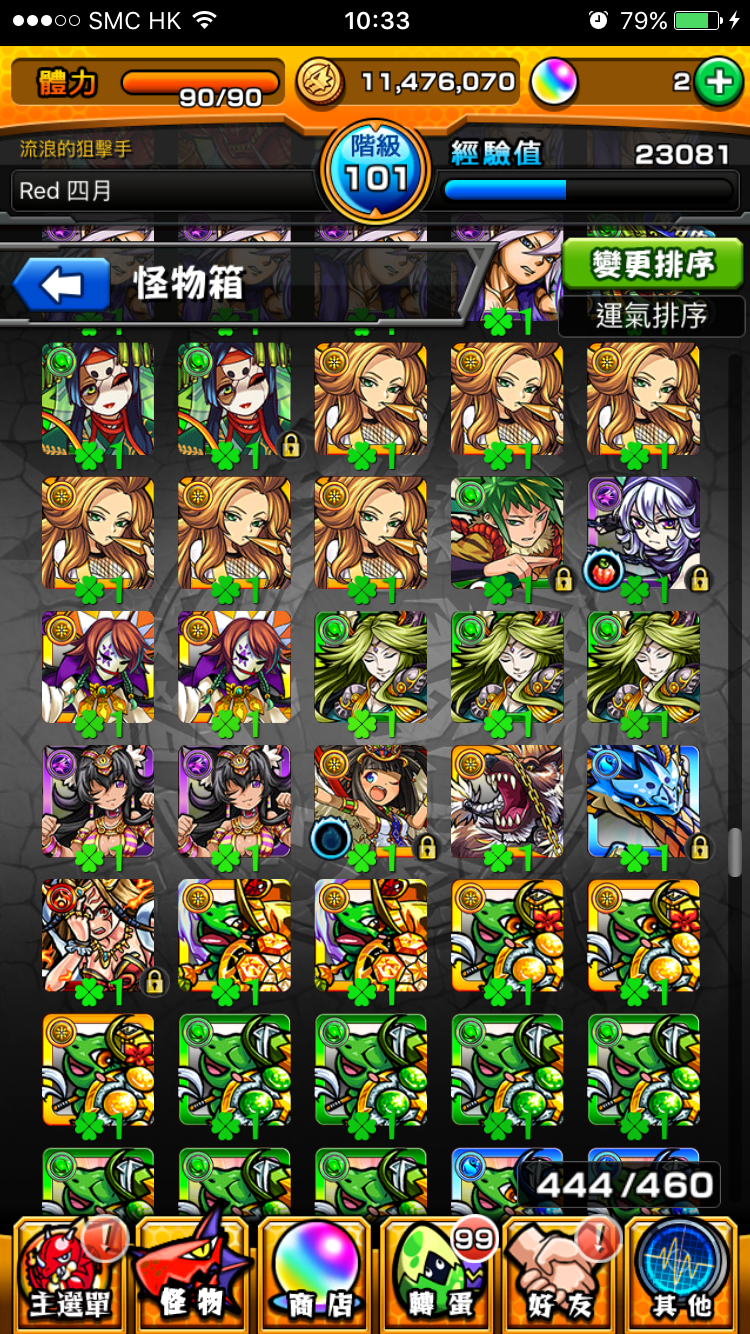
Task: Add orbs with the green plus button
Action: 718,83
